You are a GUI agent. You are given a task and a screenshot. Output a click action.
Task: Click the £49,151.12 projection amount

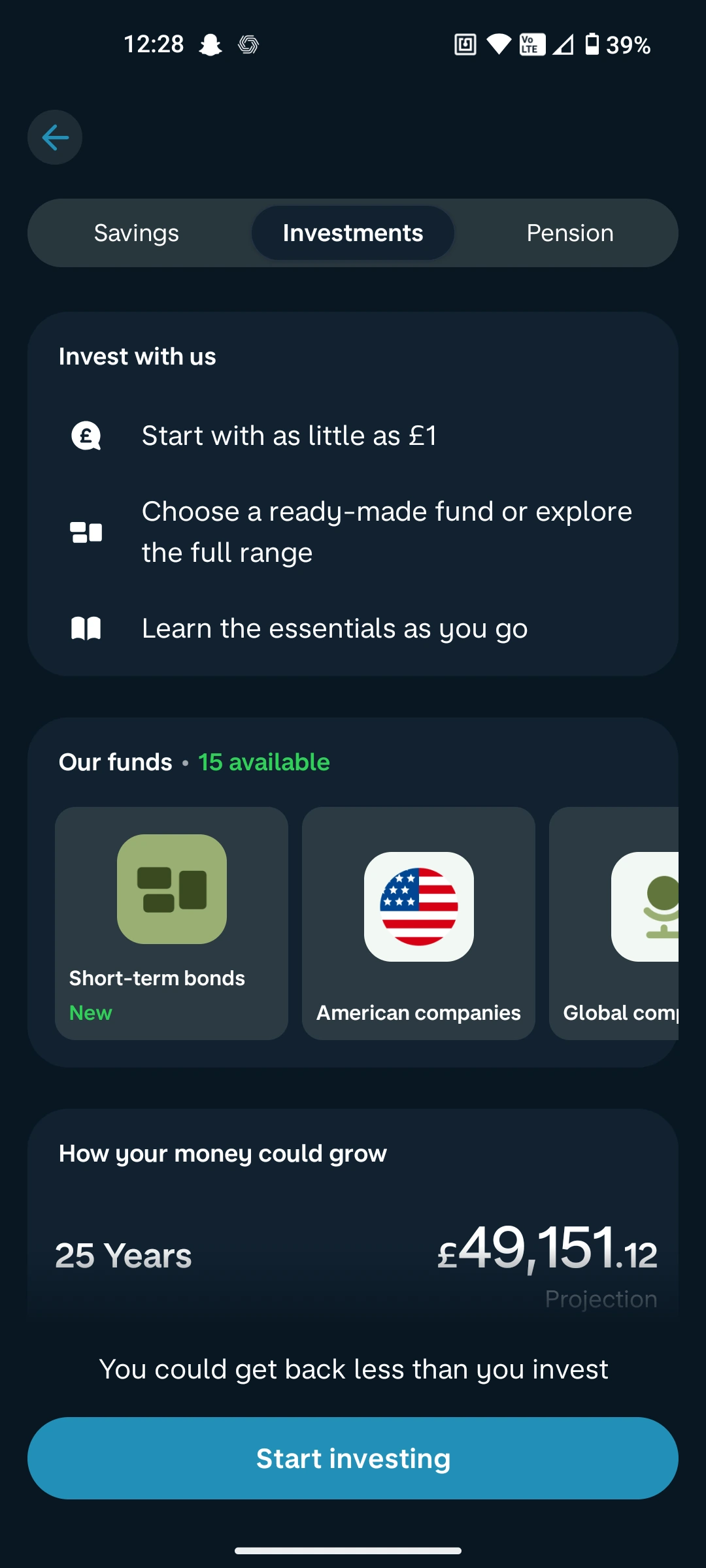pos(547,1253)
